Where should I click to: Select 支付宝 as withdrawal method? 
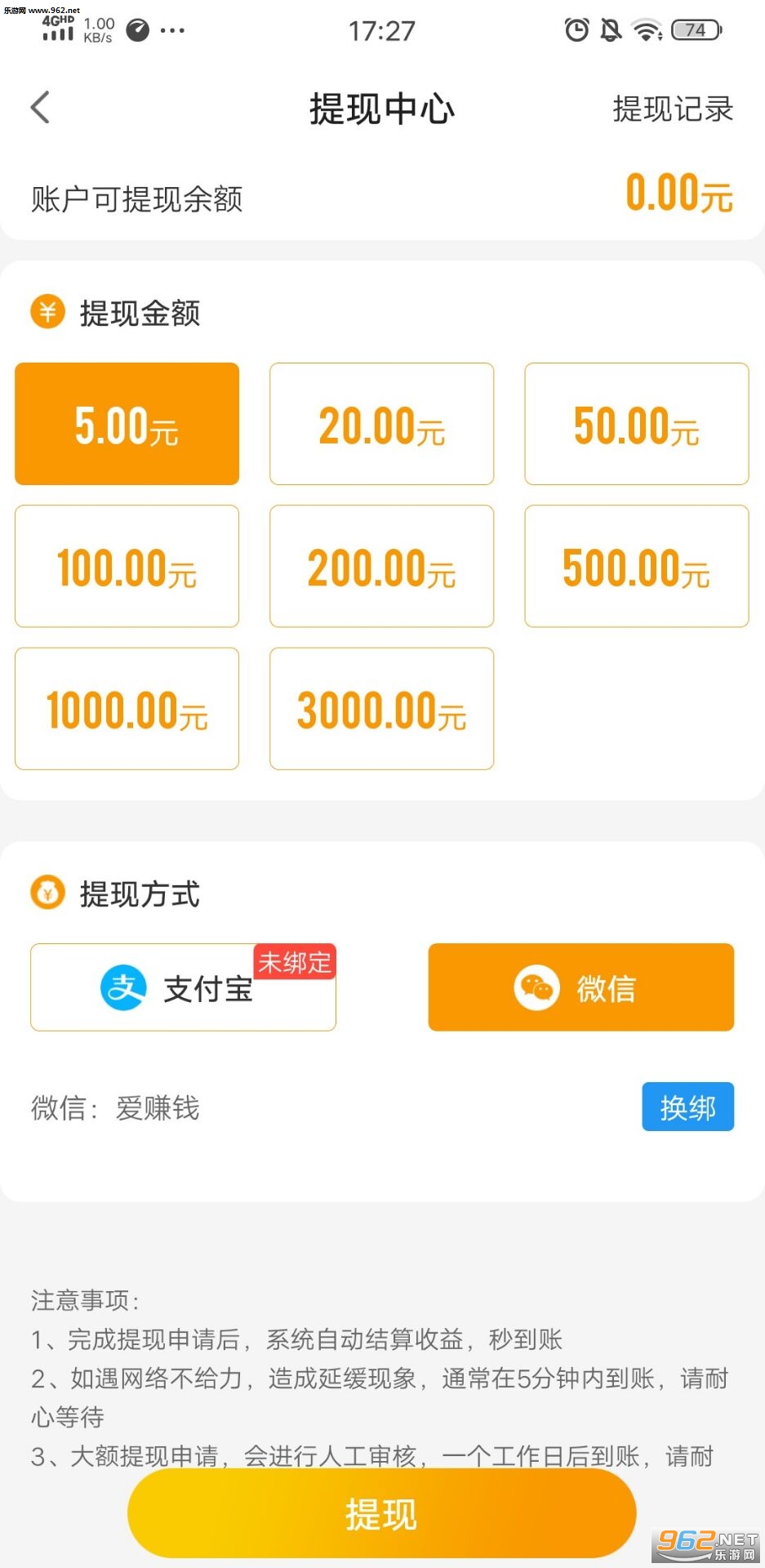pyautogui.click(x=183, y=987)
